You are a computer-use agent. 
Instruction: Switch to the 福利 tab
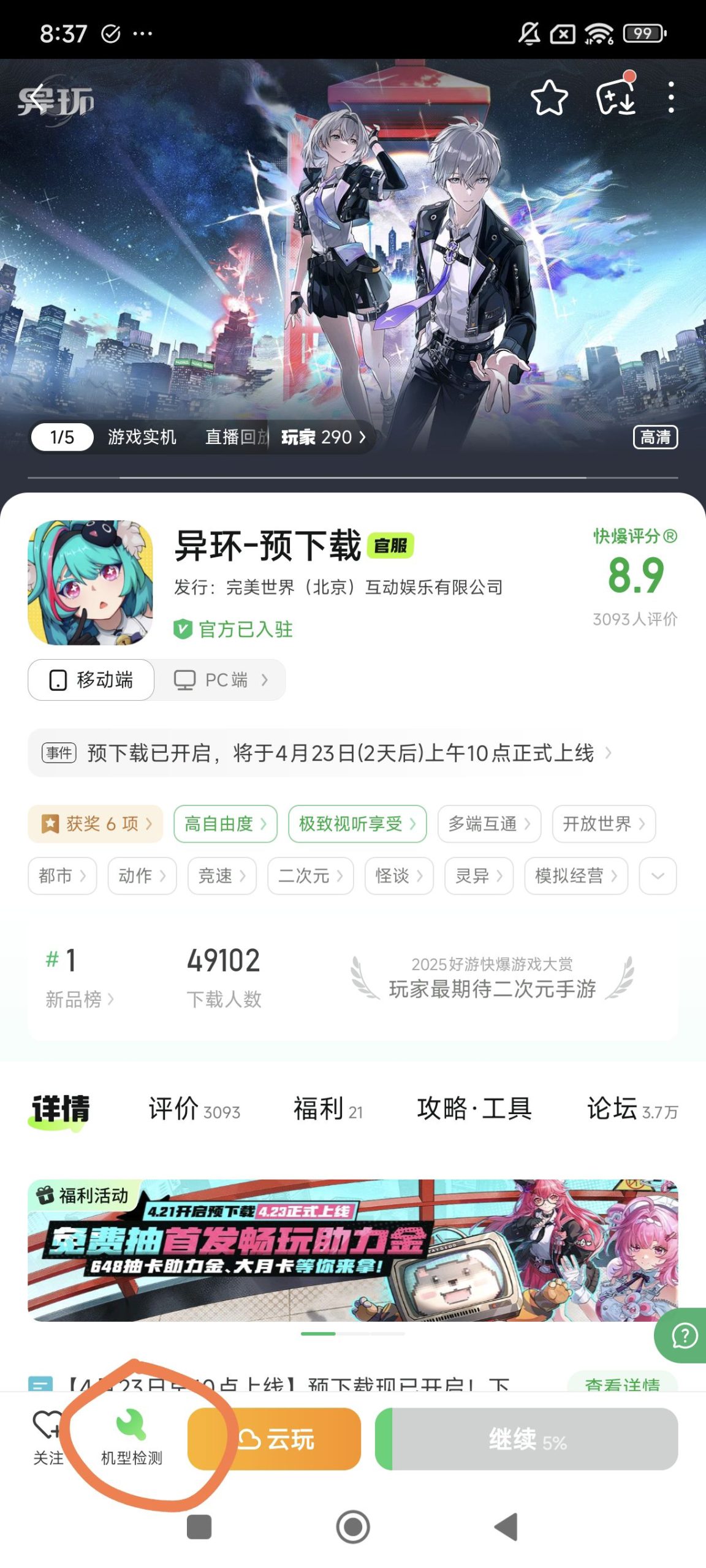tap(327, 1109)
